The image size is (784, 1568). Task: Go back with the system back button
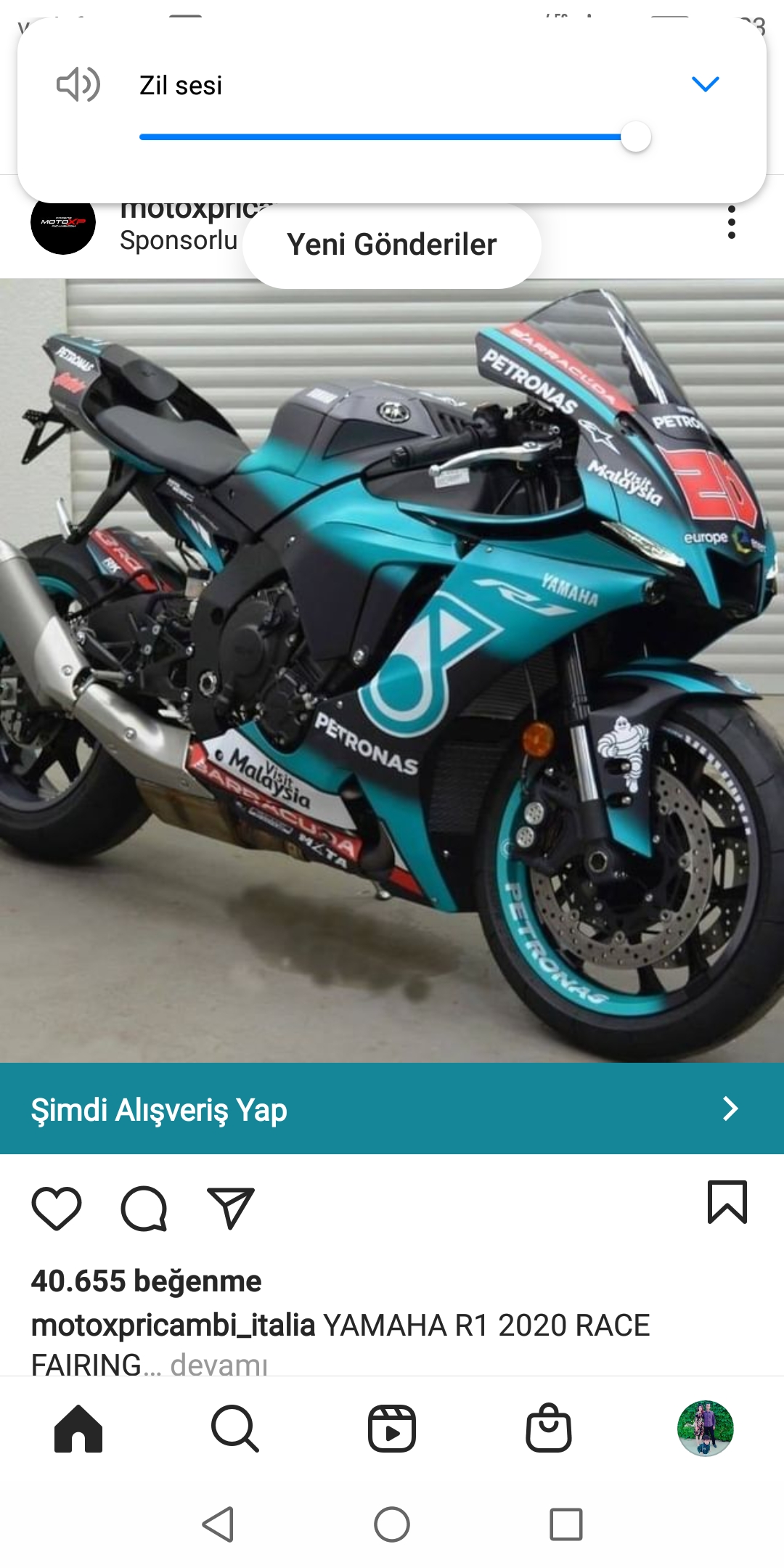(x=218, y=1524)
